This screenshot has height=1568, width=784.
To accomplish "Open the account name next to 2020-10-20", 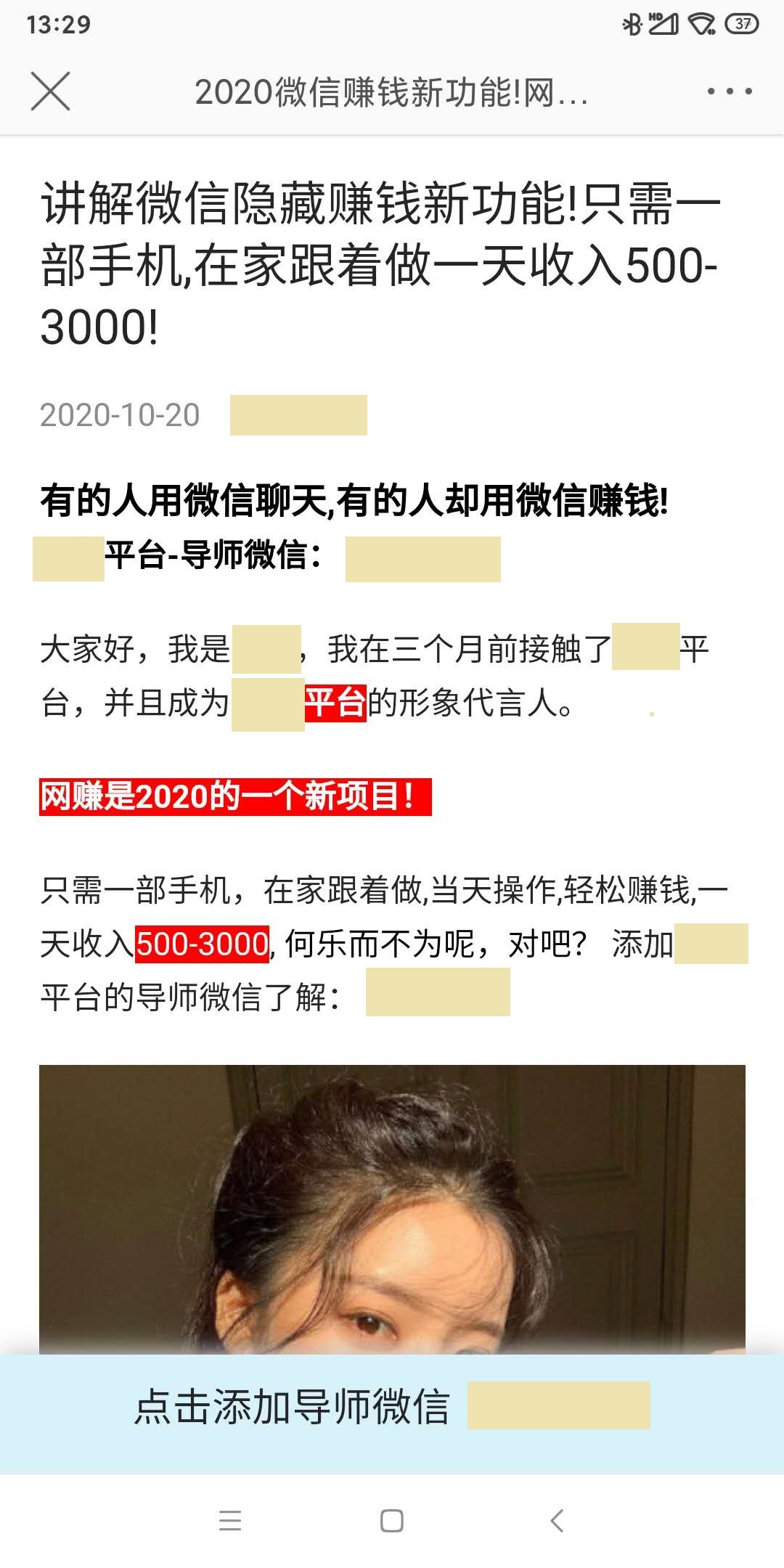I will (298, 415).
